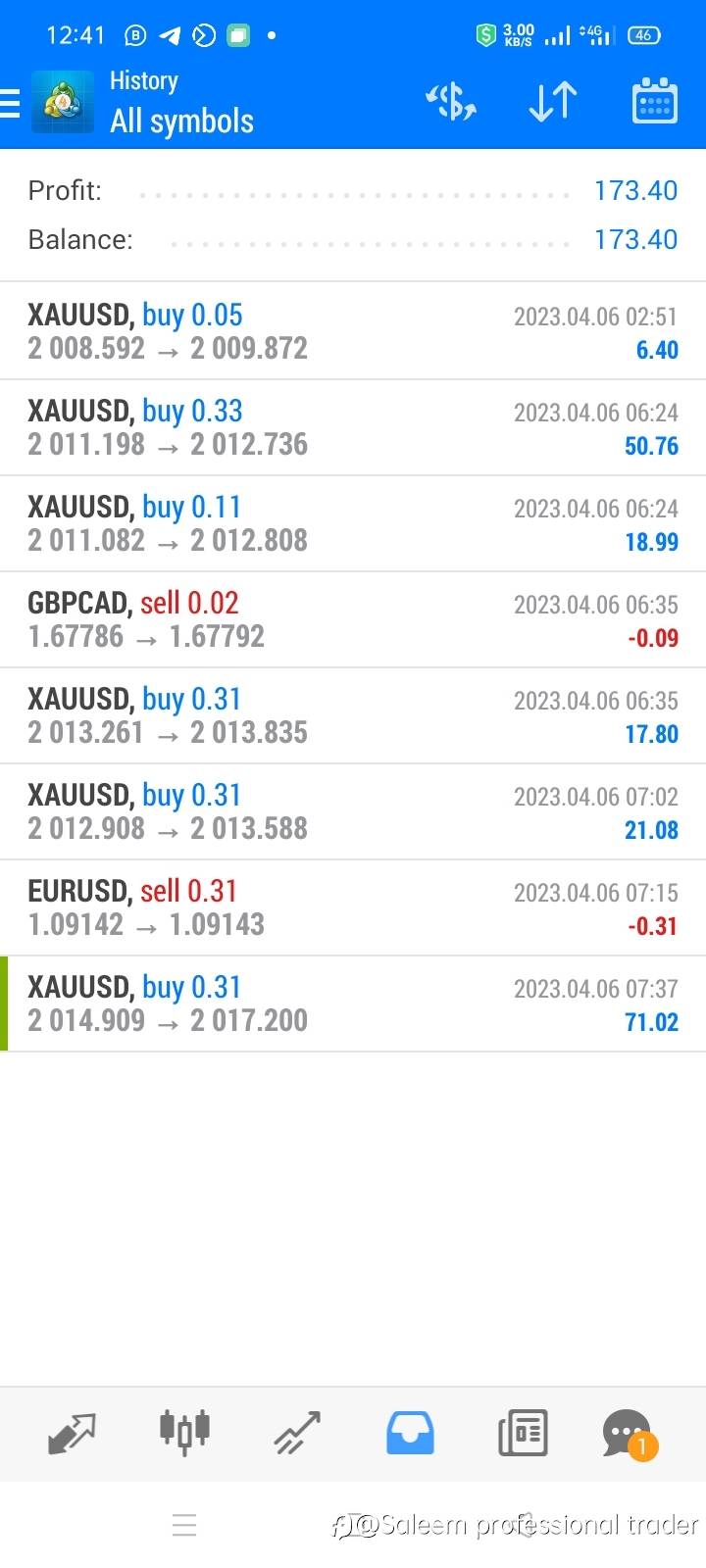Open the XAUUSD buy 0.11 trade

point(353,523)
